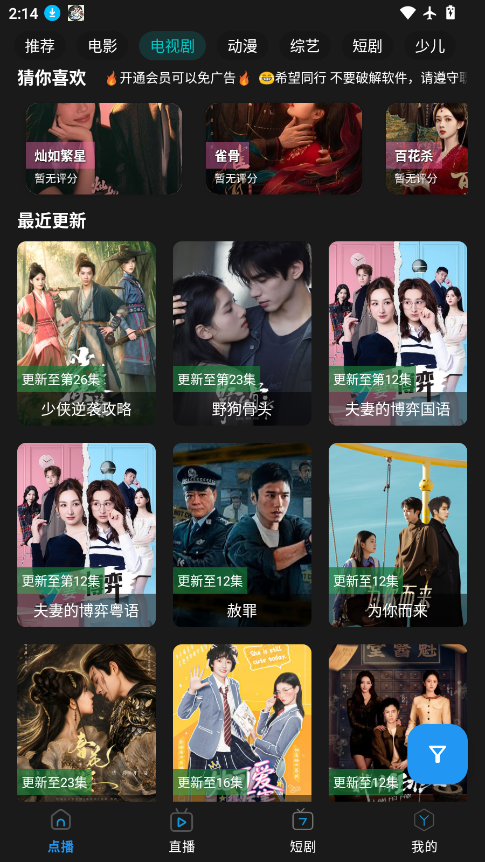Open the drama 为你而来
Screen dimensions: 485x862
click(398, 535)
